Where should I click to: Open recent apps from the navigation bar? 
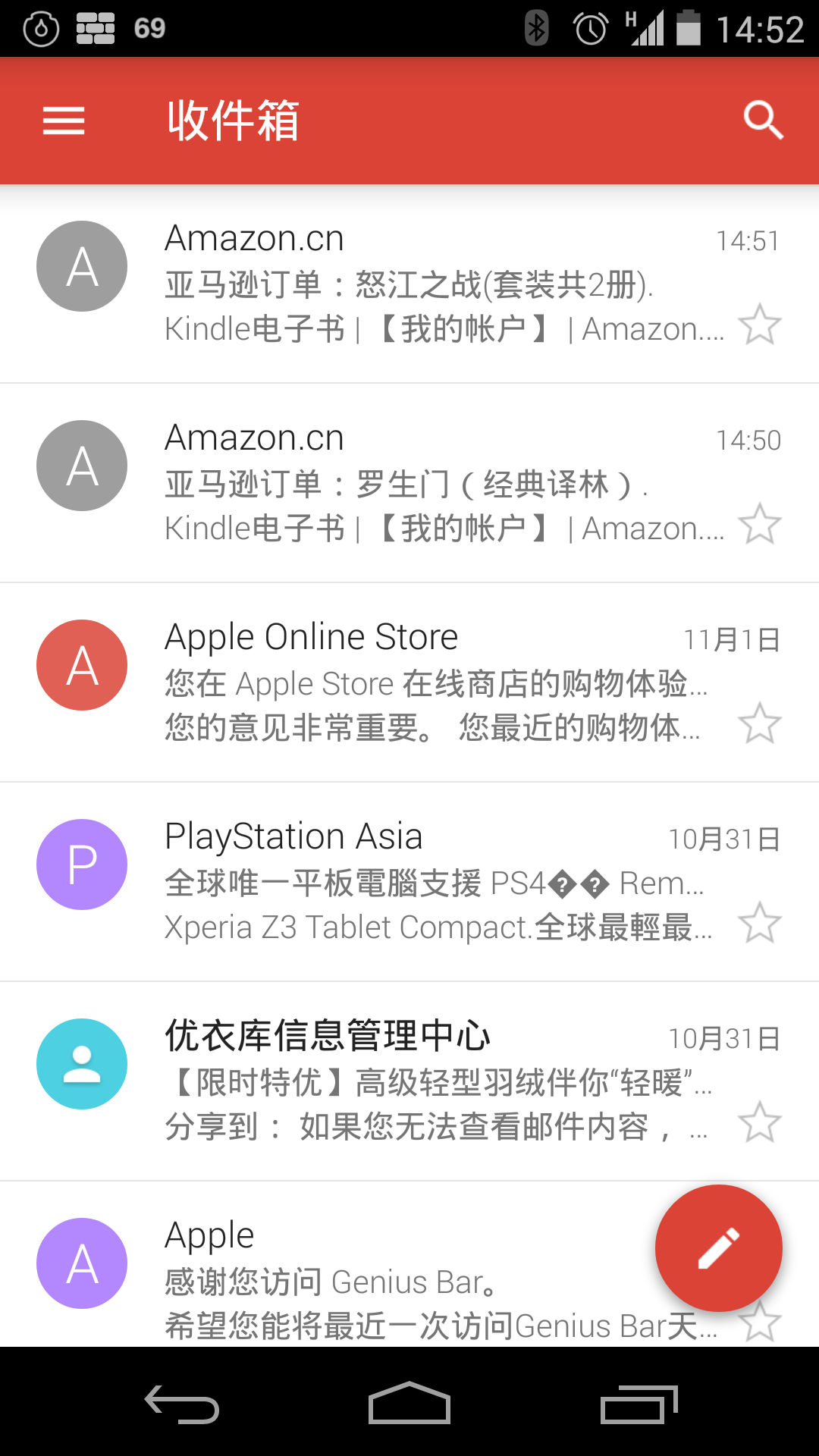coord(639,1404)
